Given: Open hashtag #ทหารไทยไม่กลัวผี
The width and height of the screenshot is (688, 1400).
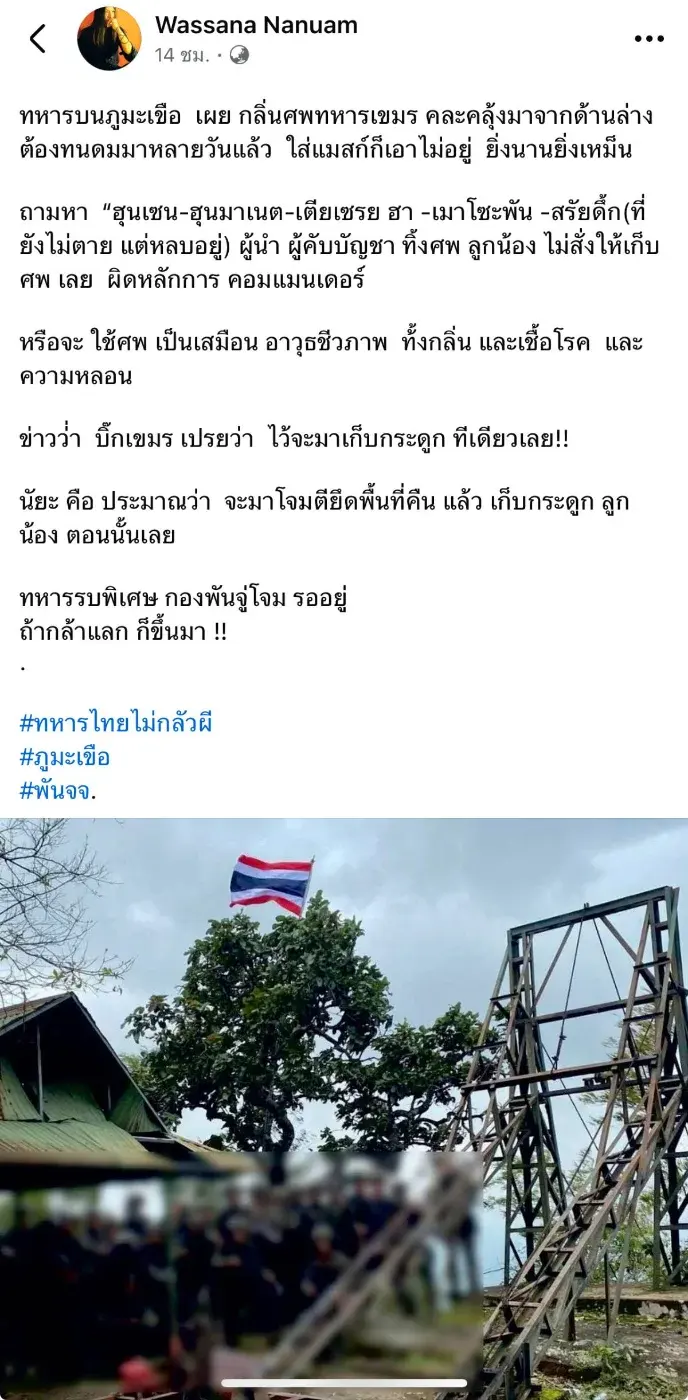Looking at the screenshot, I should [x=116, y=723].
